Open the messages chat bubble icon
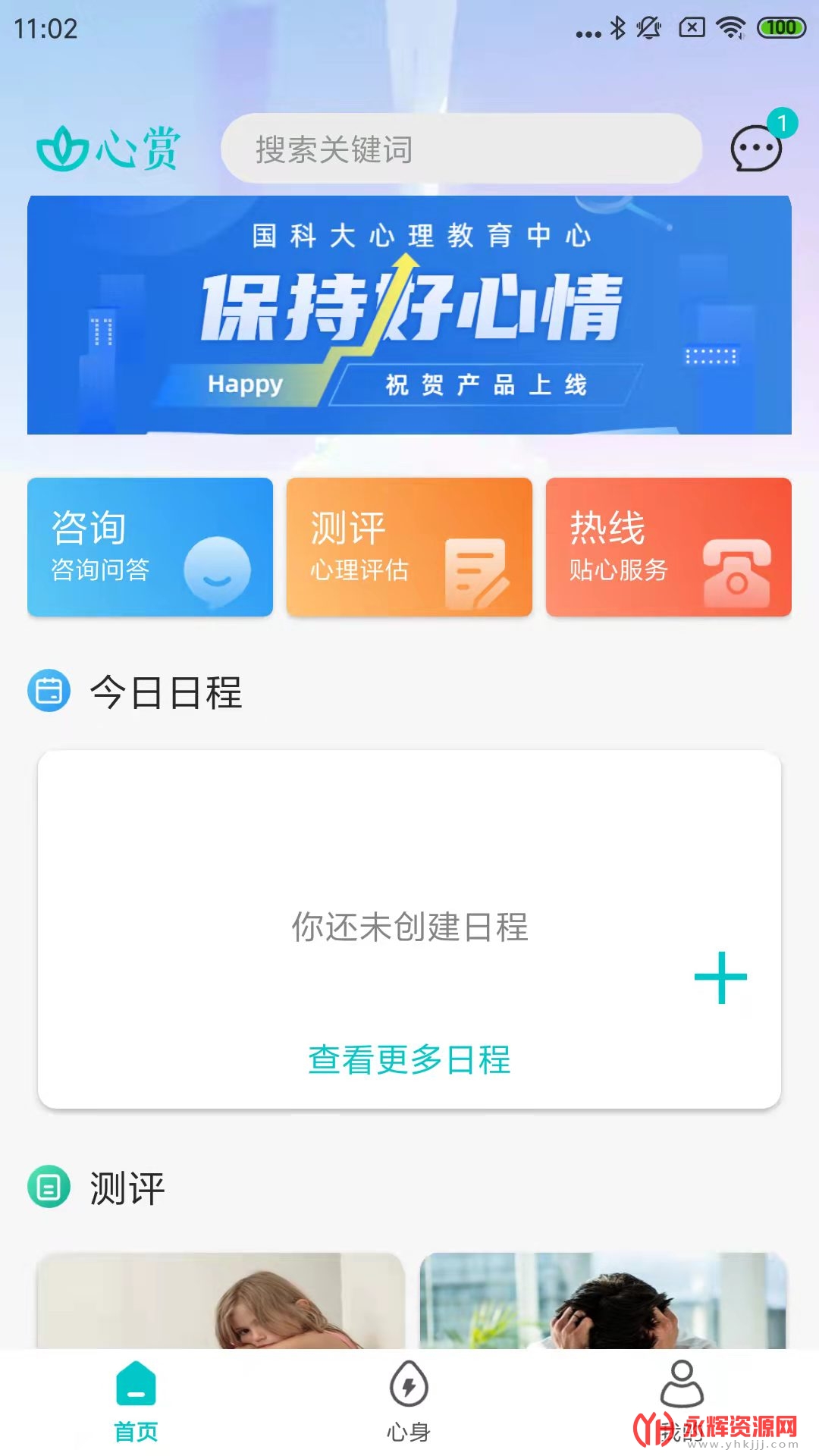The width and height of the screenshot is (819, 1456). click(x=755, y=148)
